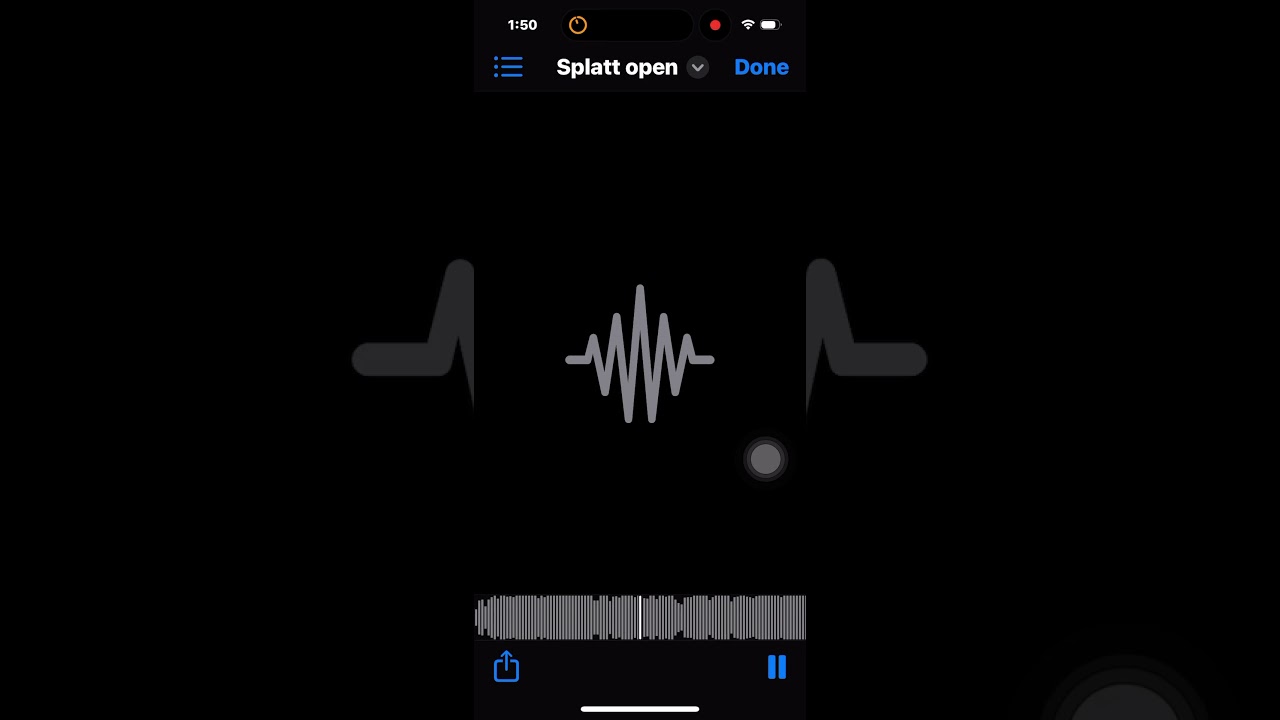Expand the Splatt open title dropdown
This screenshot has height=720, width=1280.
coord(698,67)
